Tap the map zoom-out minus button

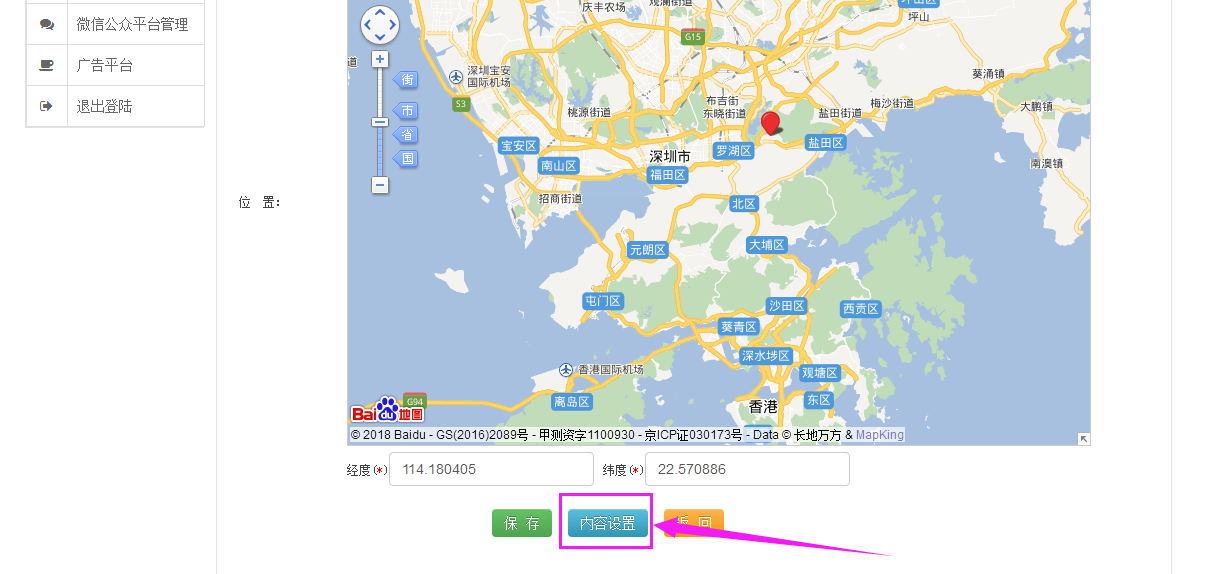(x=380, y=185)
